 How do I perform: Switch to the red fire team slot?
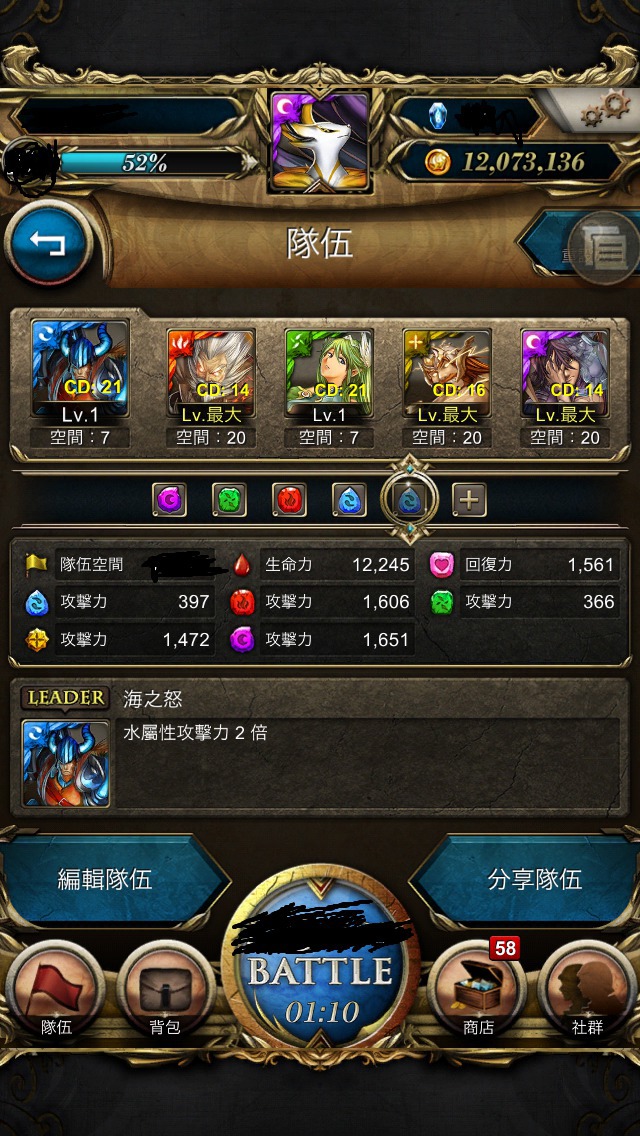[289, 500]
